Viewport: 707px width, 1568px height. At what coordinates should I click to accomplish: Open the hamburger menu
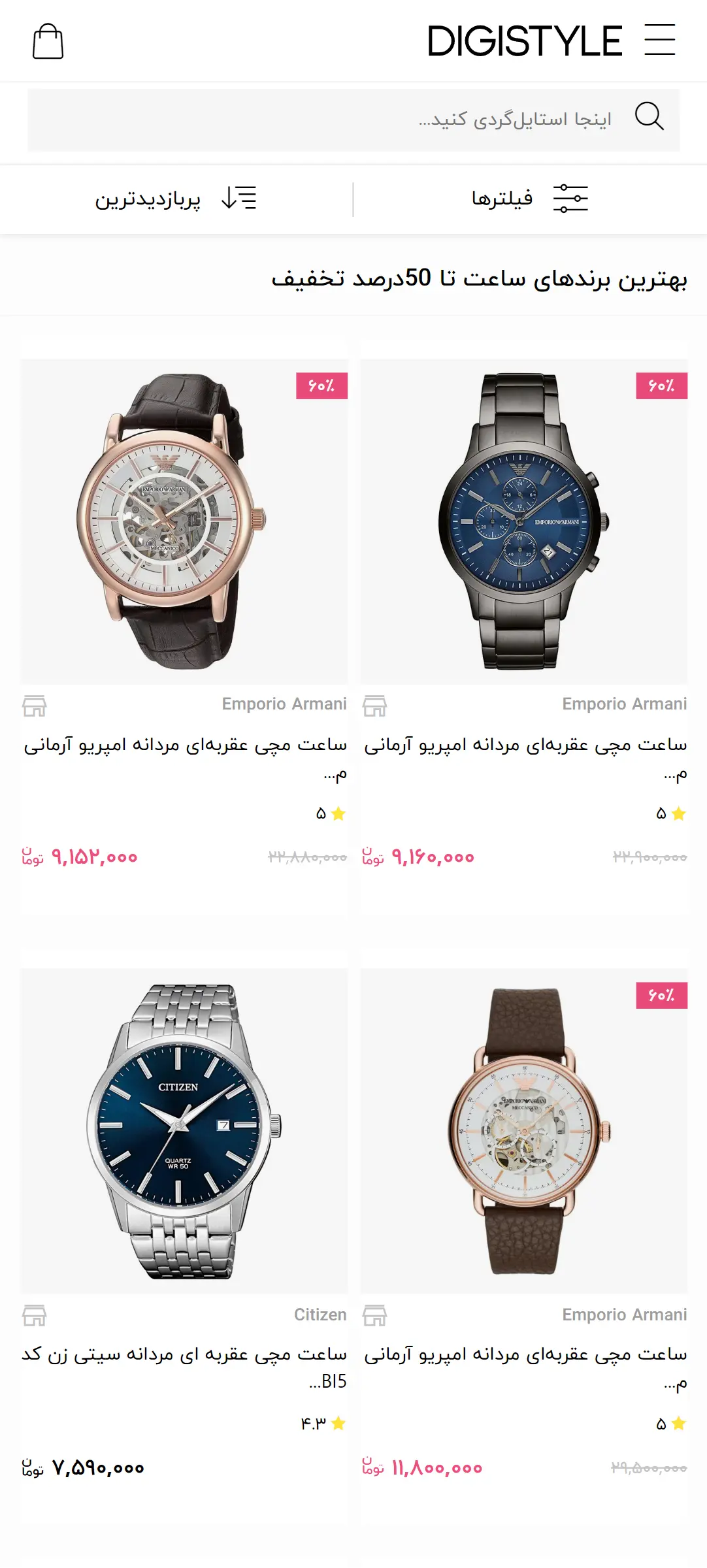(659, 40)
